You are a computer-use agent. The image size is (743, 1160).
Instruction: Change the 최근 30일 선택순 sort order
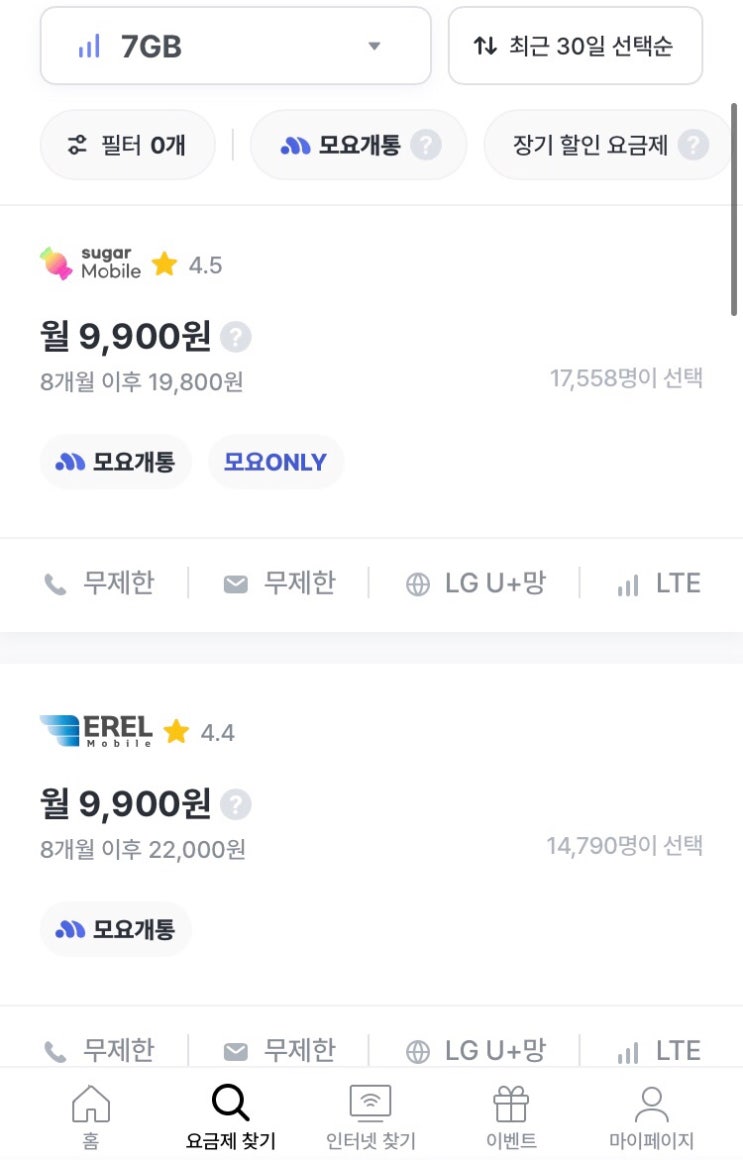coord(575,46)
